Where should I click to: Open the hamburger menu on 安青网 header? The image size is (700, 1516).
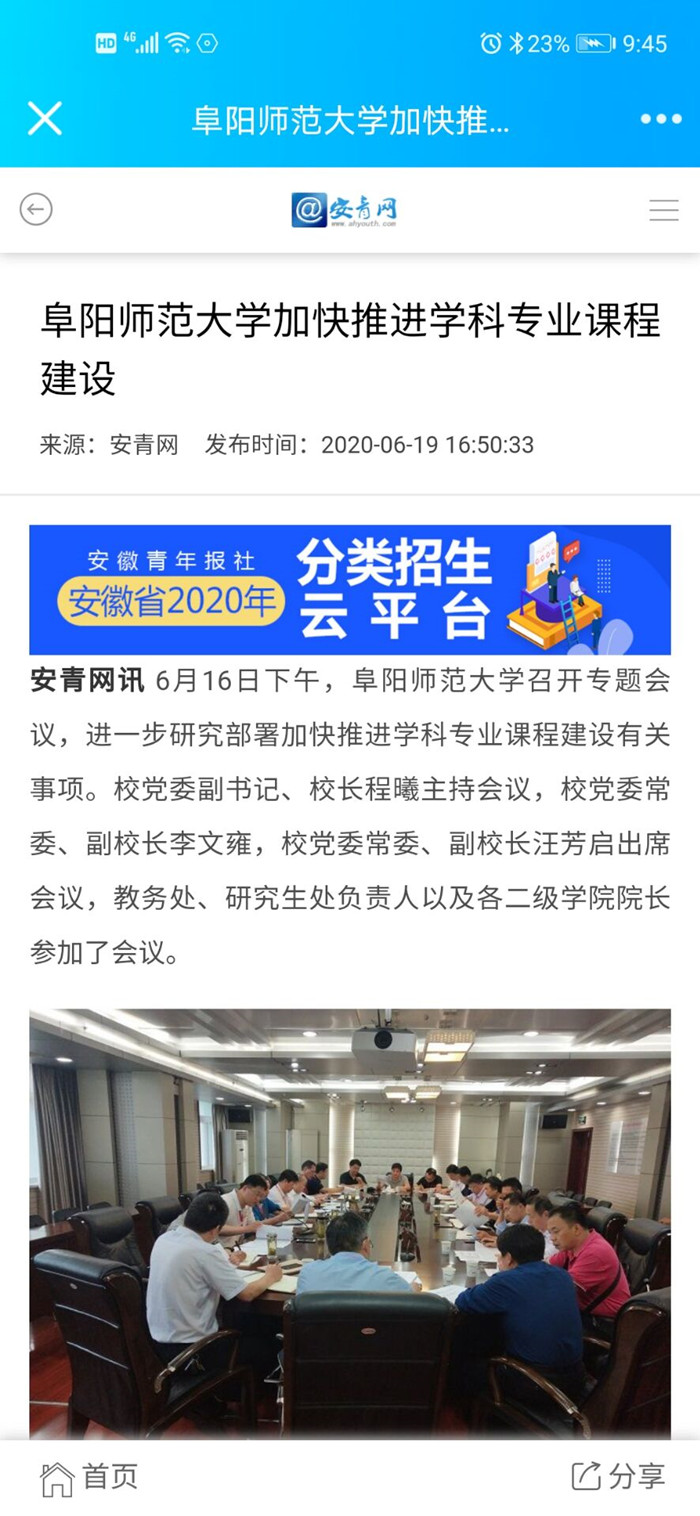(663, 210)
